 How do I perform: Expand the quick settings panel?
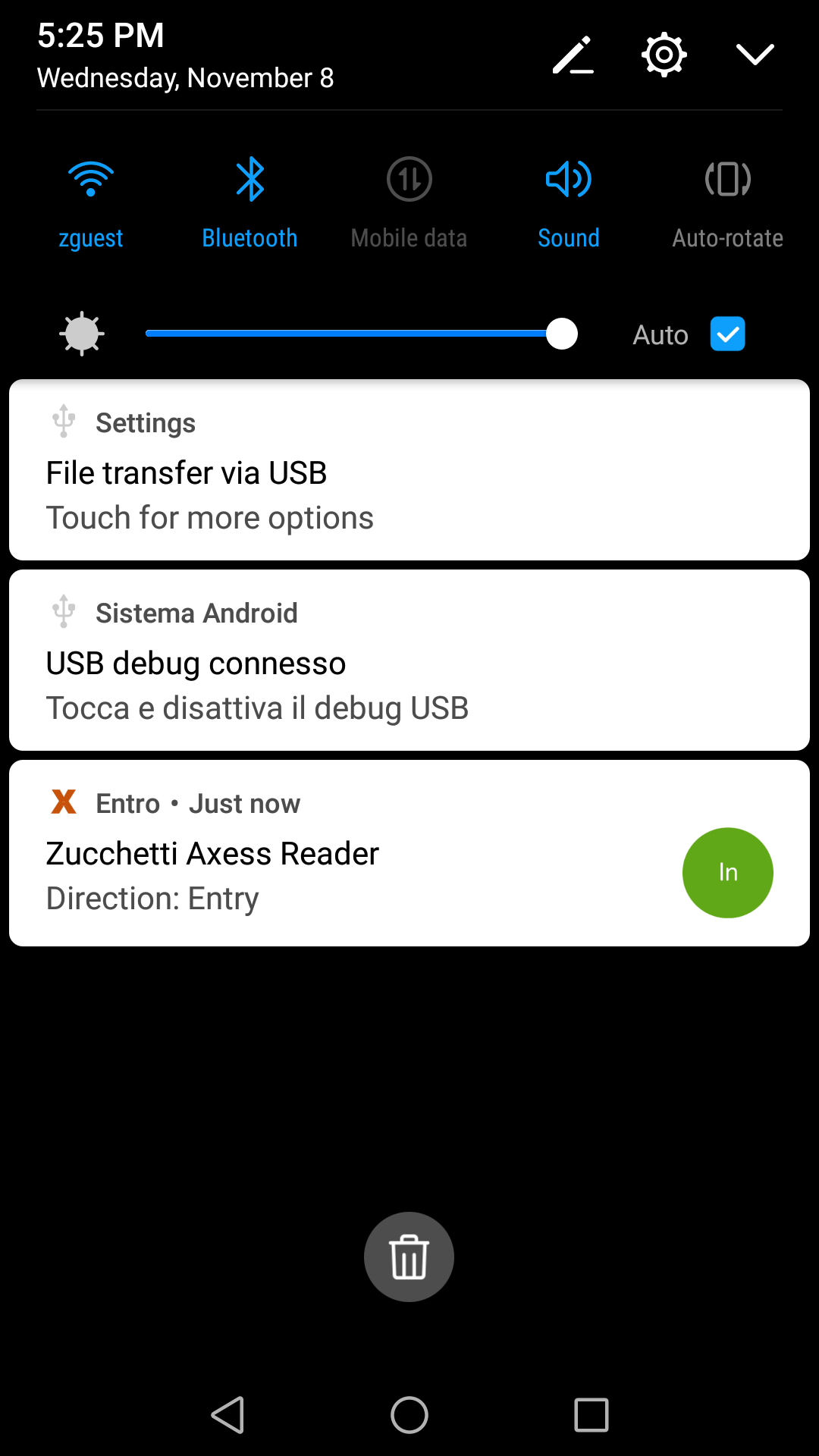tap(755, 55)
